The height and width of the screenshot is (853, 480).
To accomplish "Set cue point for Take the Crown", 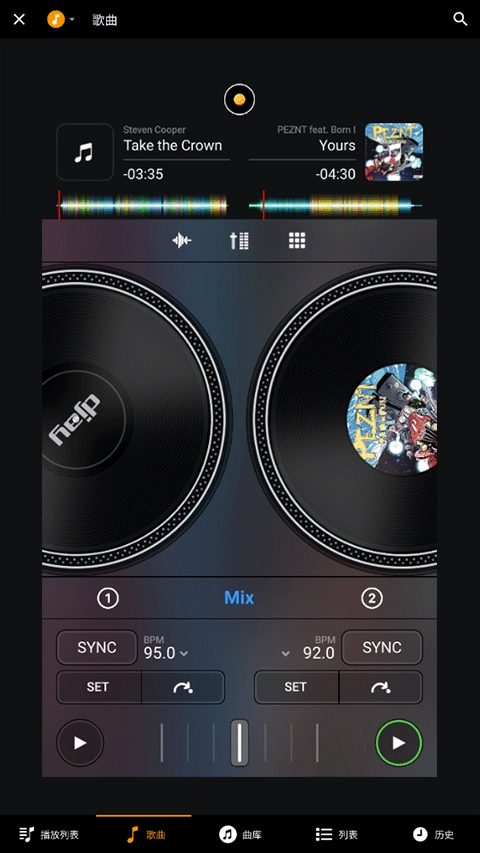I will coord(99,687).
